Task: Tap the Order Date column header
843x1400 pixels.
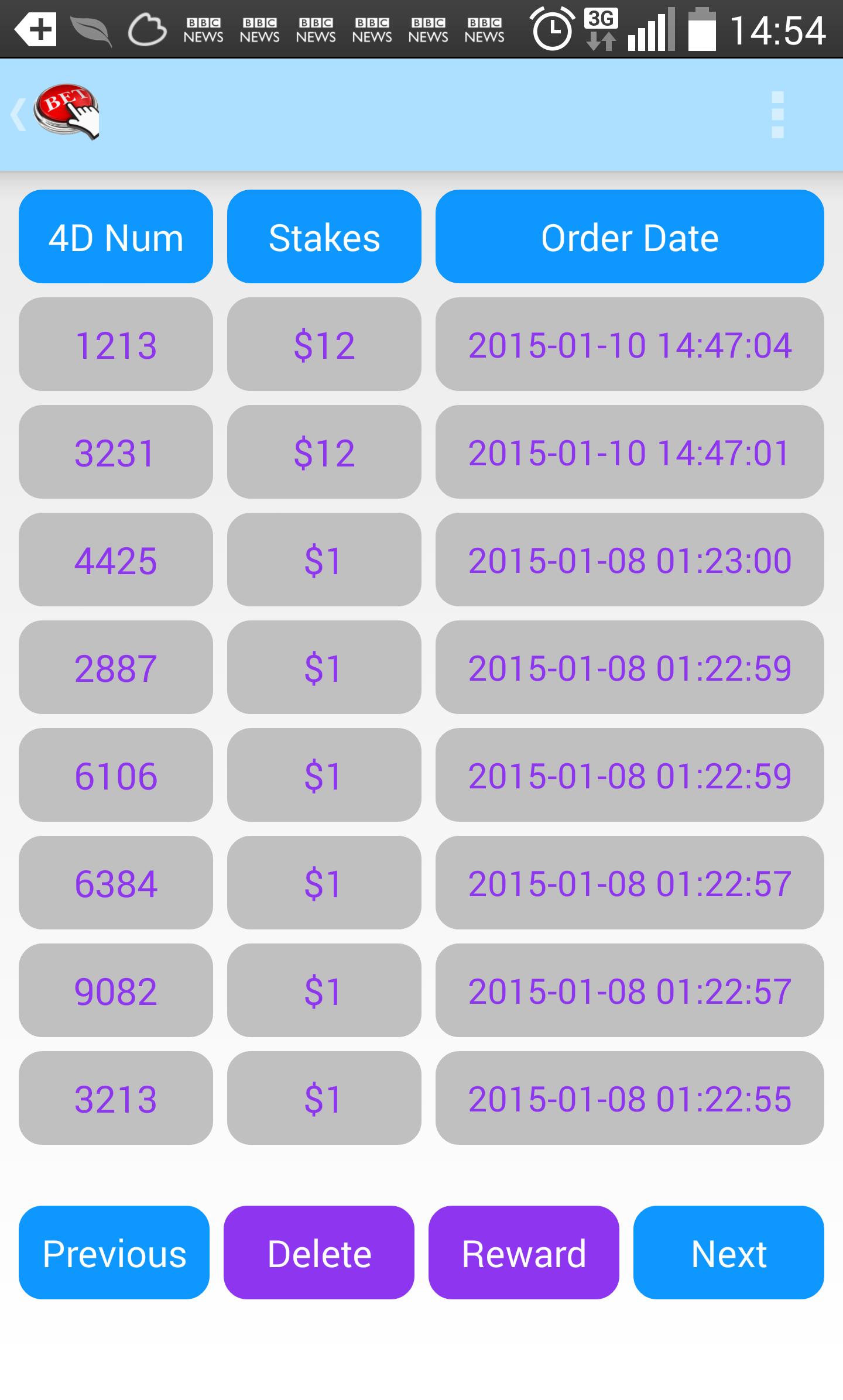Action: click(x=630, y=237)
